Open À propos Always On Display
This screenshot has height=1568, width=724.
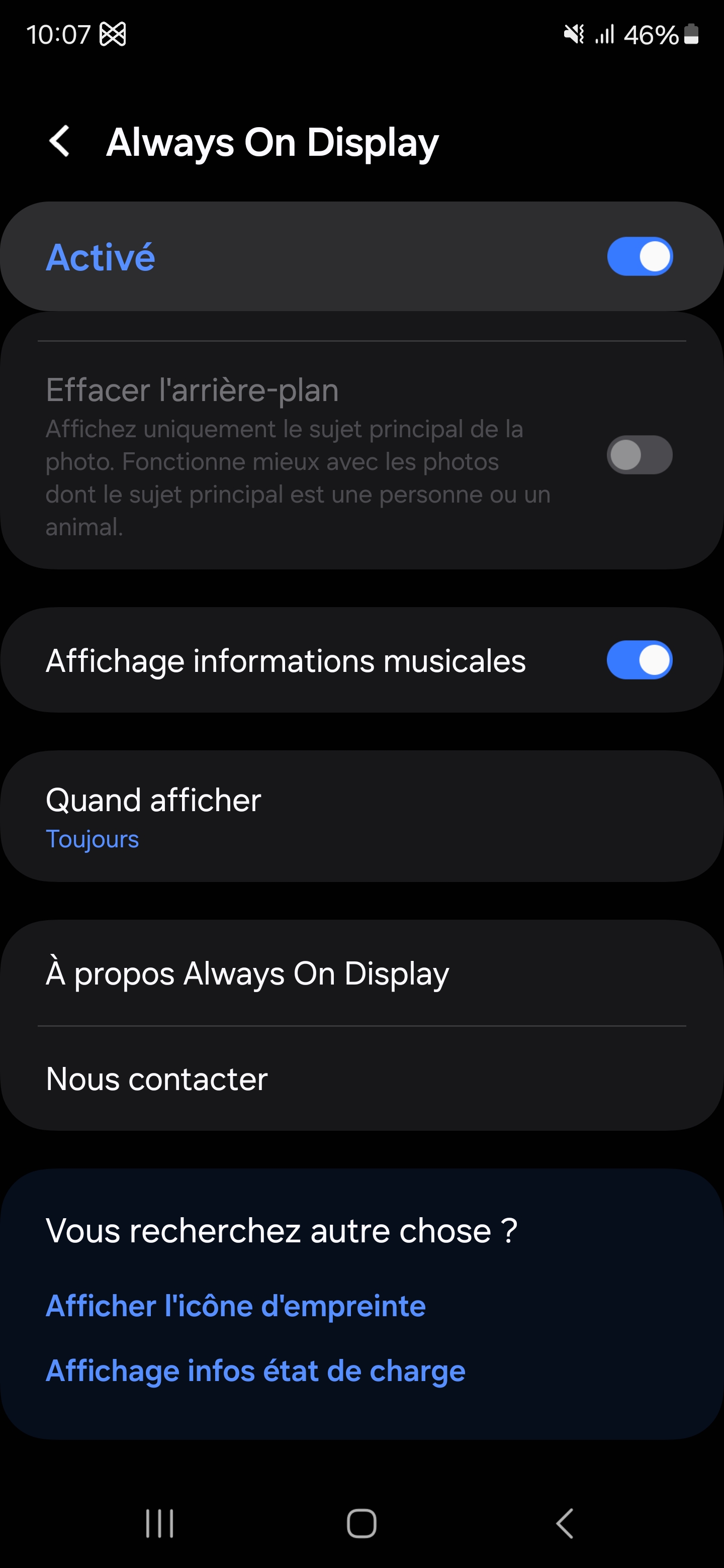[361, 972]
